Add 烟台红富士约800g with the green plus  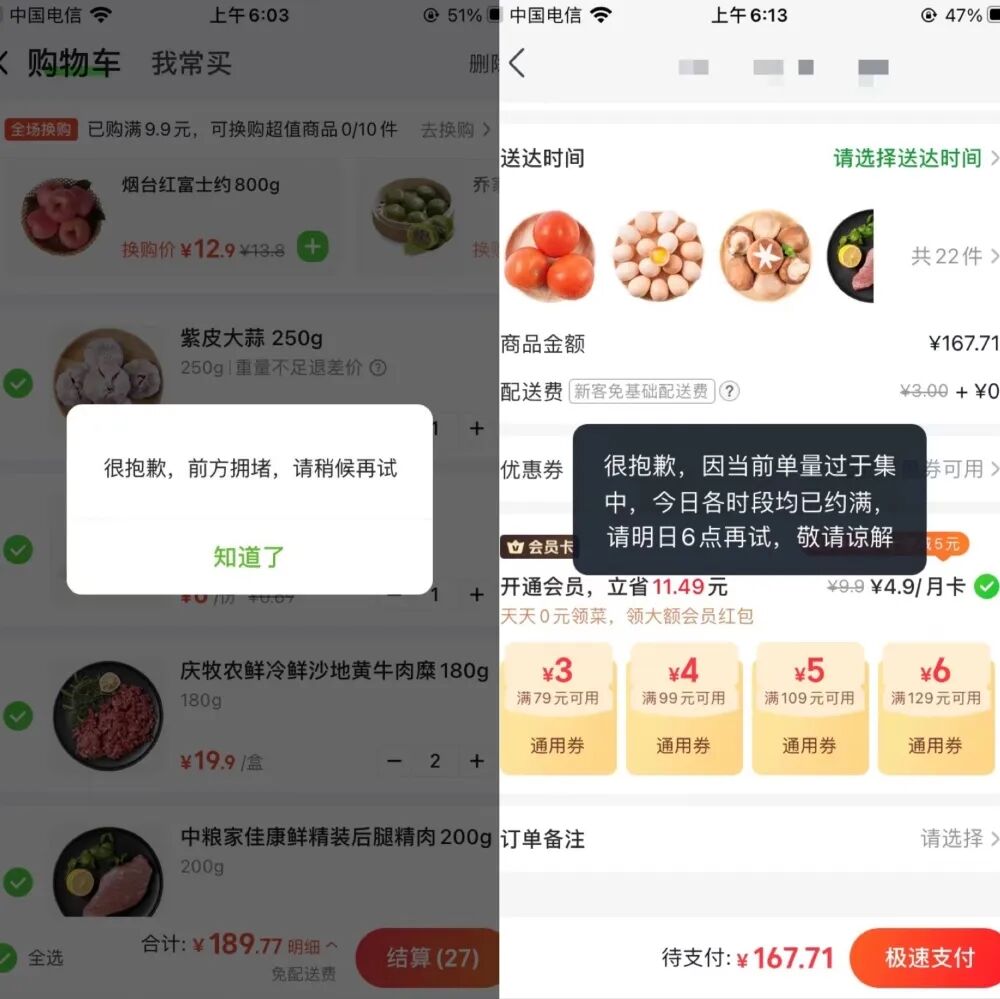pyautogui.click(x=312, y=247)
